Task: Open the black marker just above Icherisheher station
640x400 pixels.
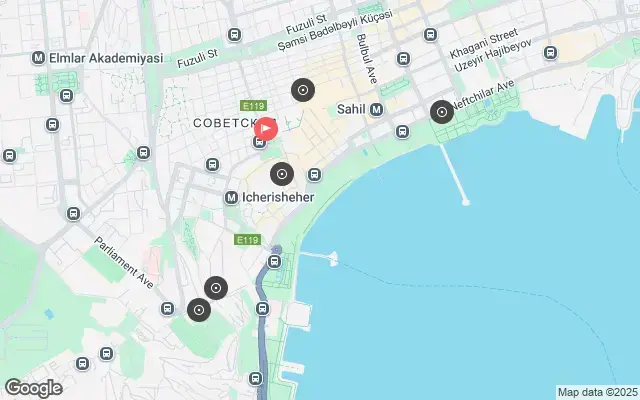Action: [x=282, y=174]
